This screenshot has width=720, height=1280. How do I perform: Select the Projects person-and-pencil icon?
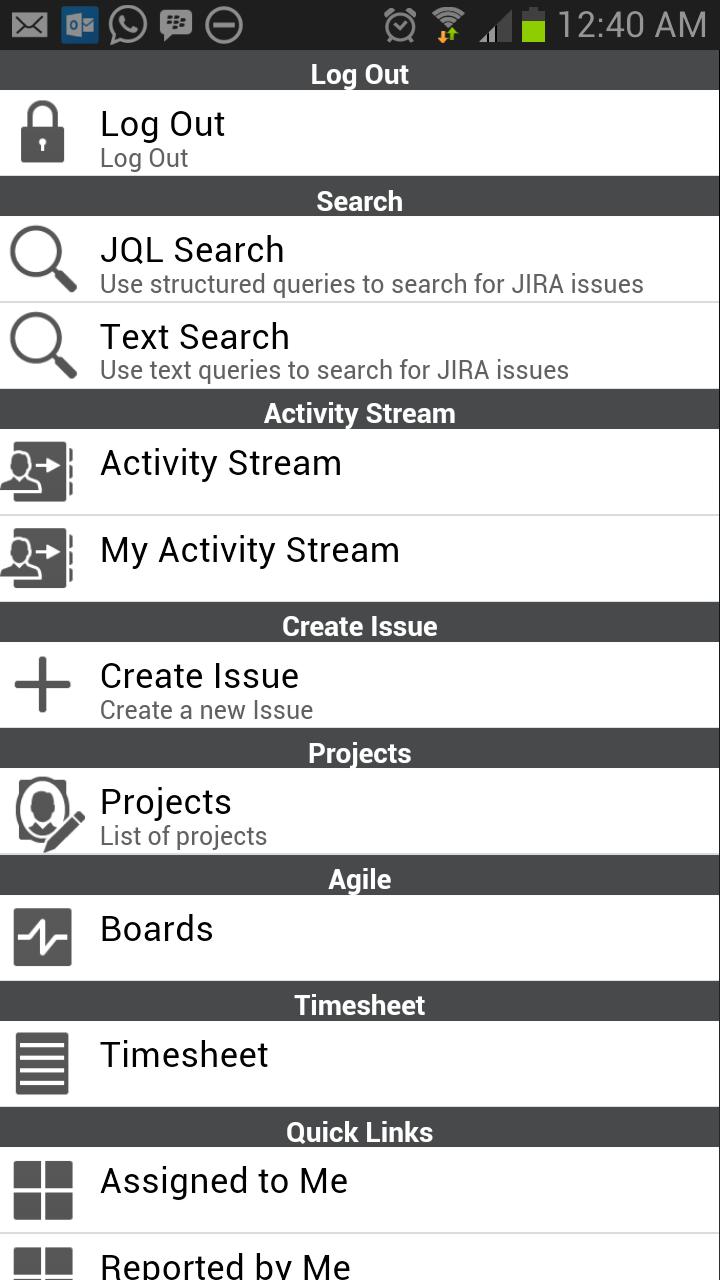point(42,811)
